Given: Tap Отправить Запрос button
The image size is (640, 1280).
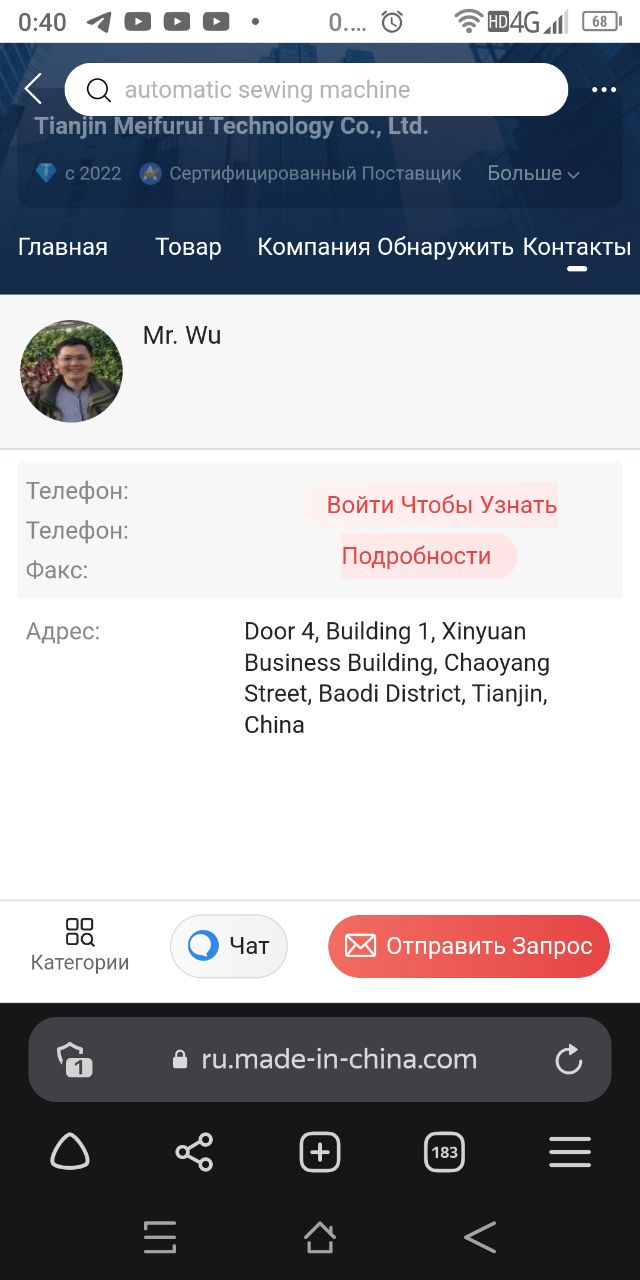Looking at the screenshot, I should (469, 946).
